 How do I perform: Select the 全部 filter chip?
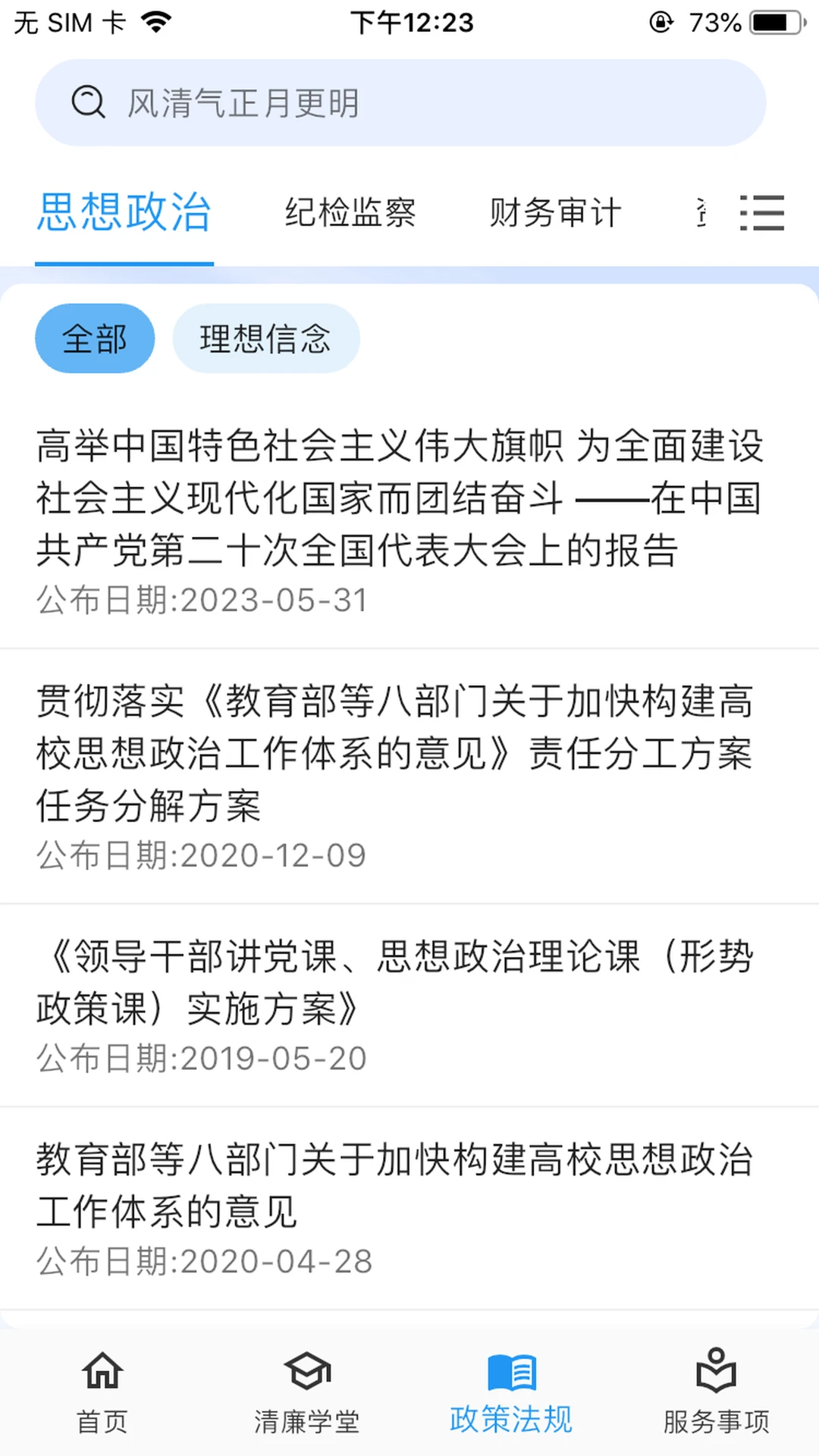point(95,338)
